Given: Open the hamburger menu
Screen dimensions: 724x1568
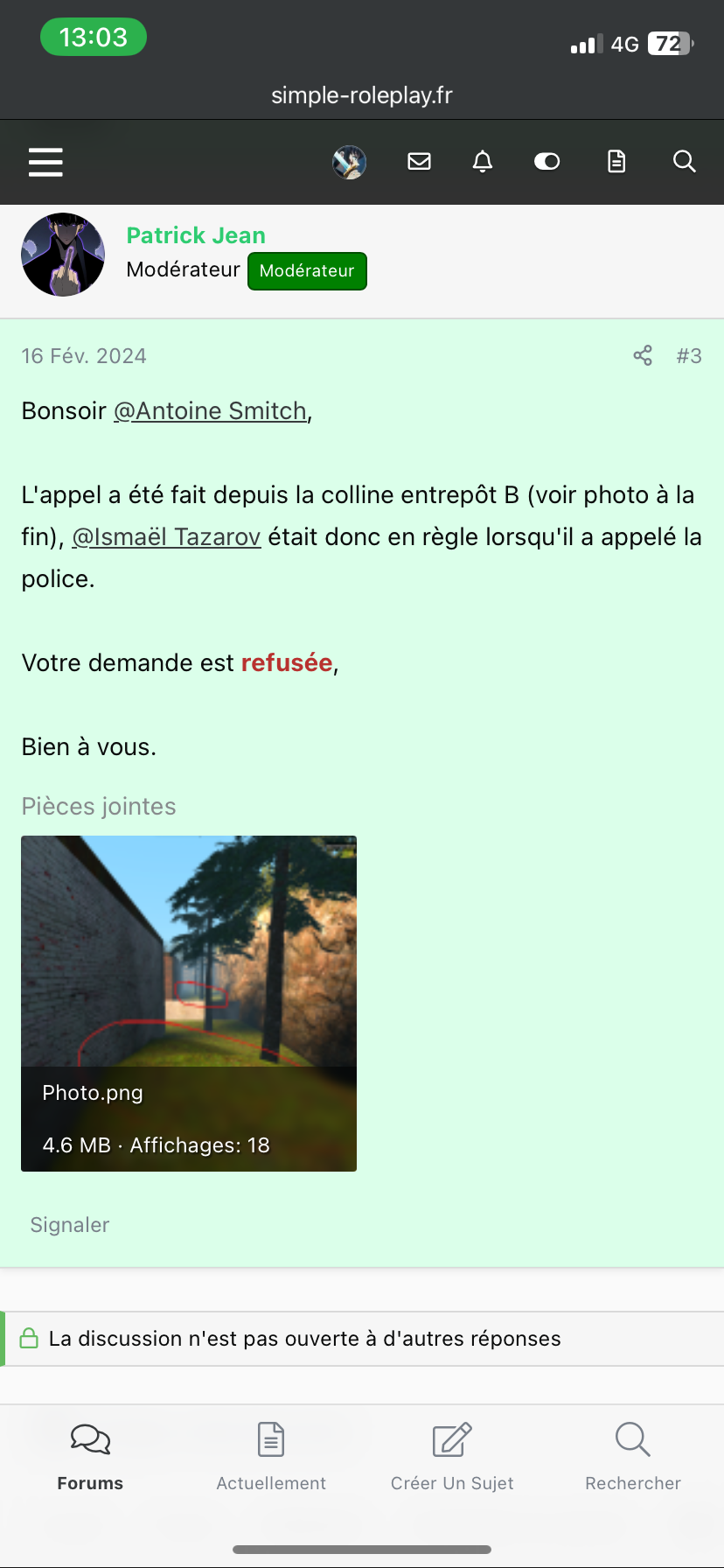Looking at the screenshot, I should (x=45, y=162).
